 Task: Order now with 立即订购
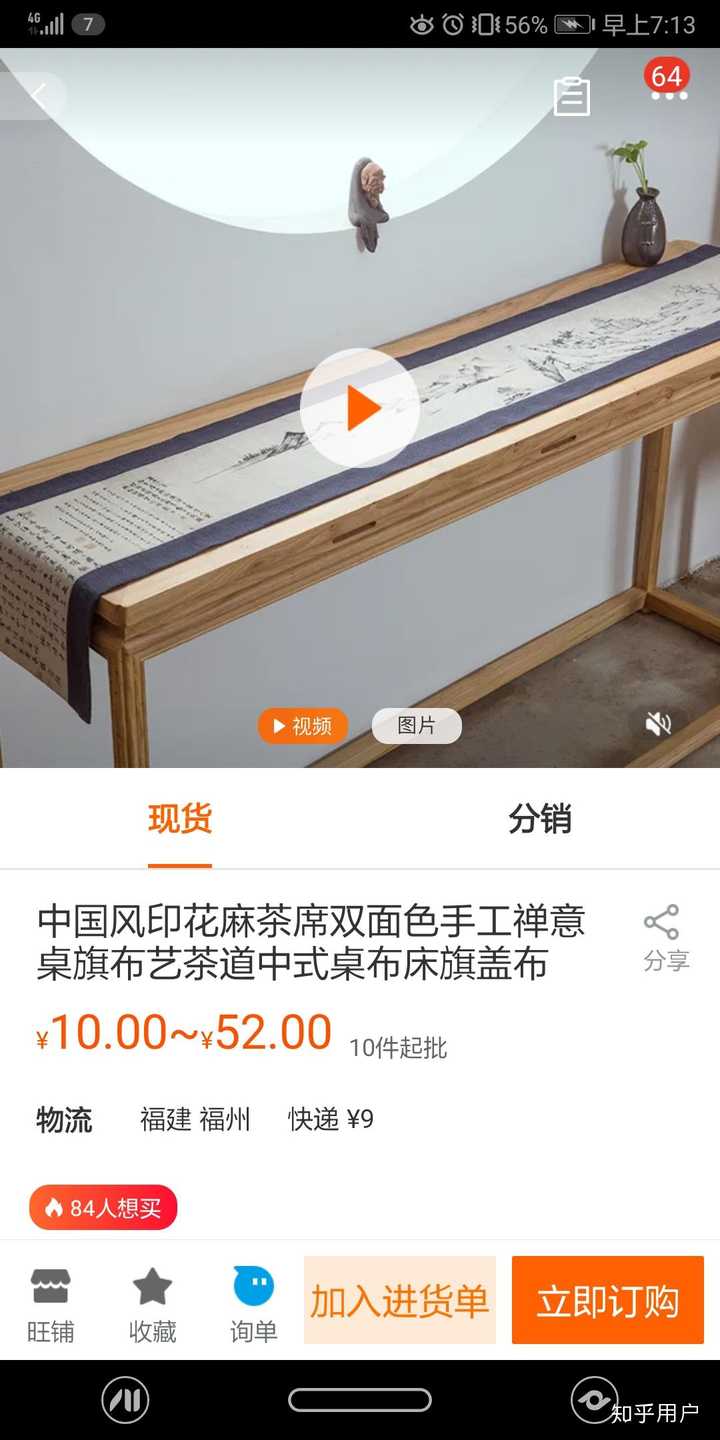(x=608, y=1301)
